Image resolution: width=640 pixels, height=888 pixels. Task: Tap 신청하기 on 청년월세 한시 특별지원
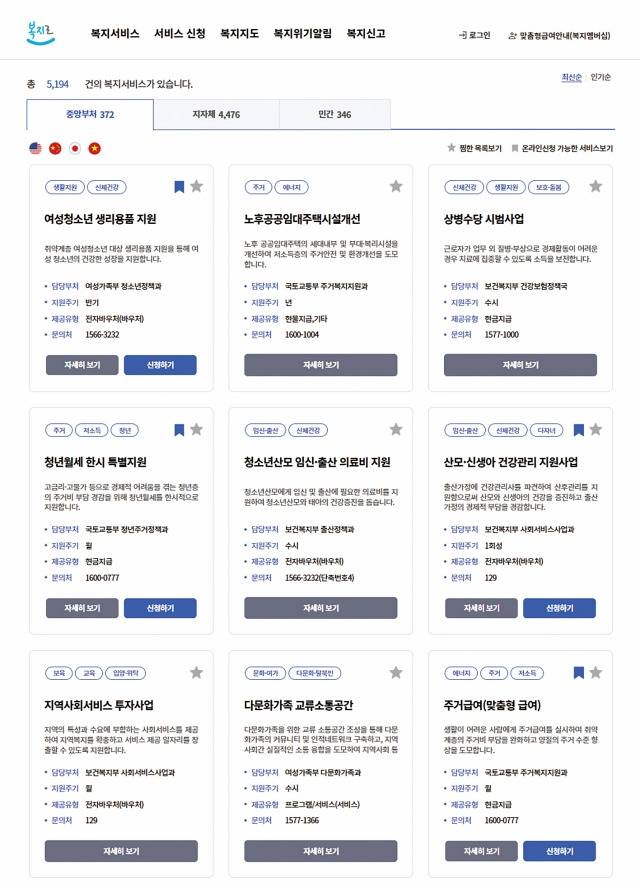pyautogui.click(x=160, y=608)
